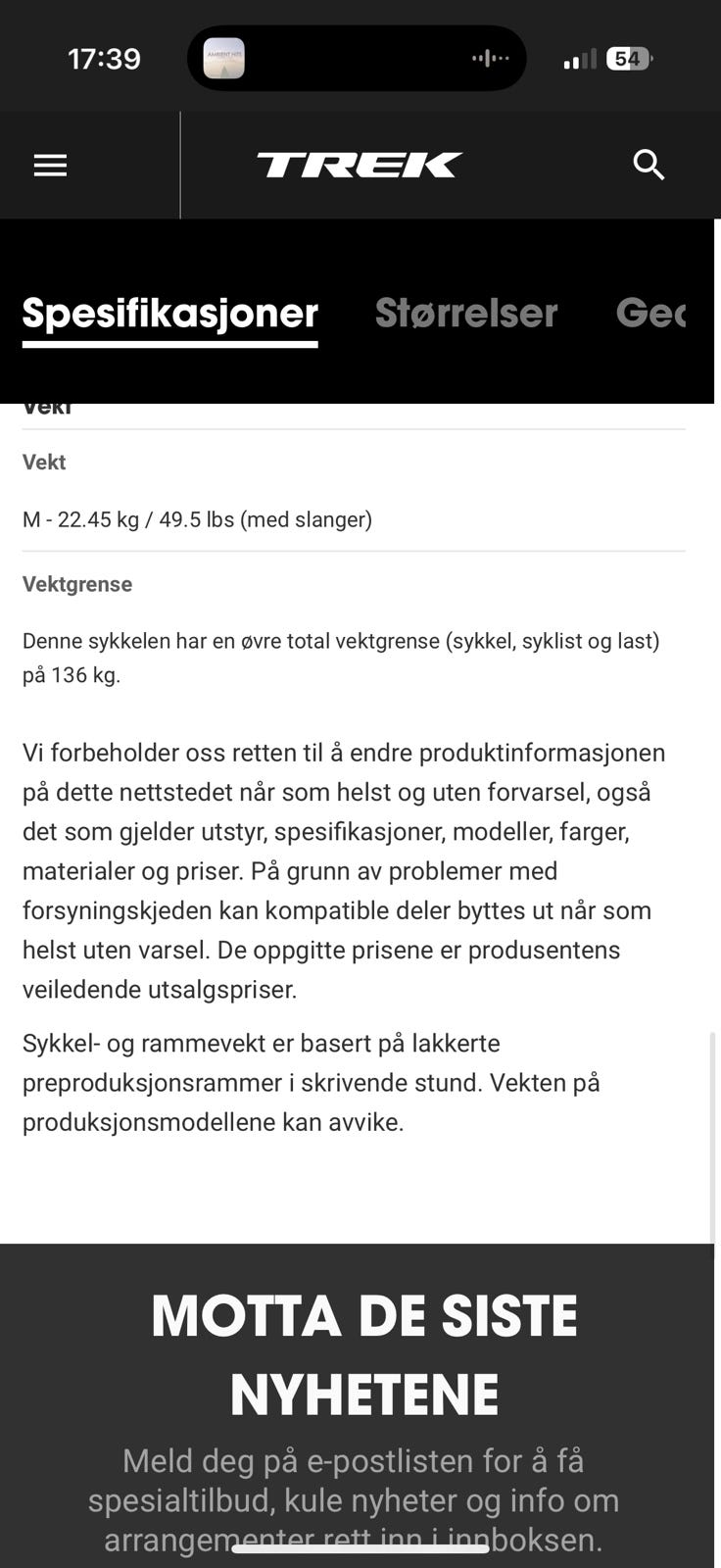
Task: Select the Spesifikasjoner tab
Action: (x=169, y=313)
